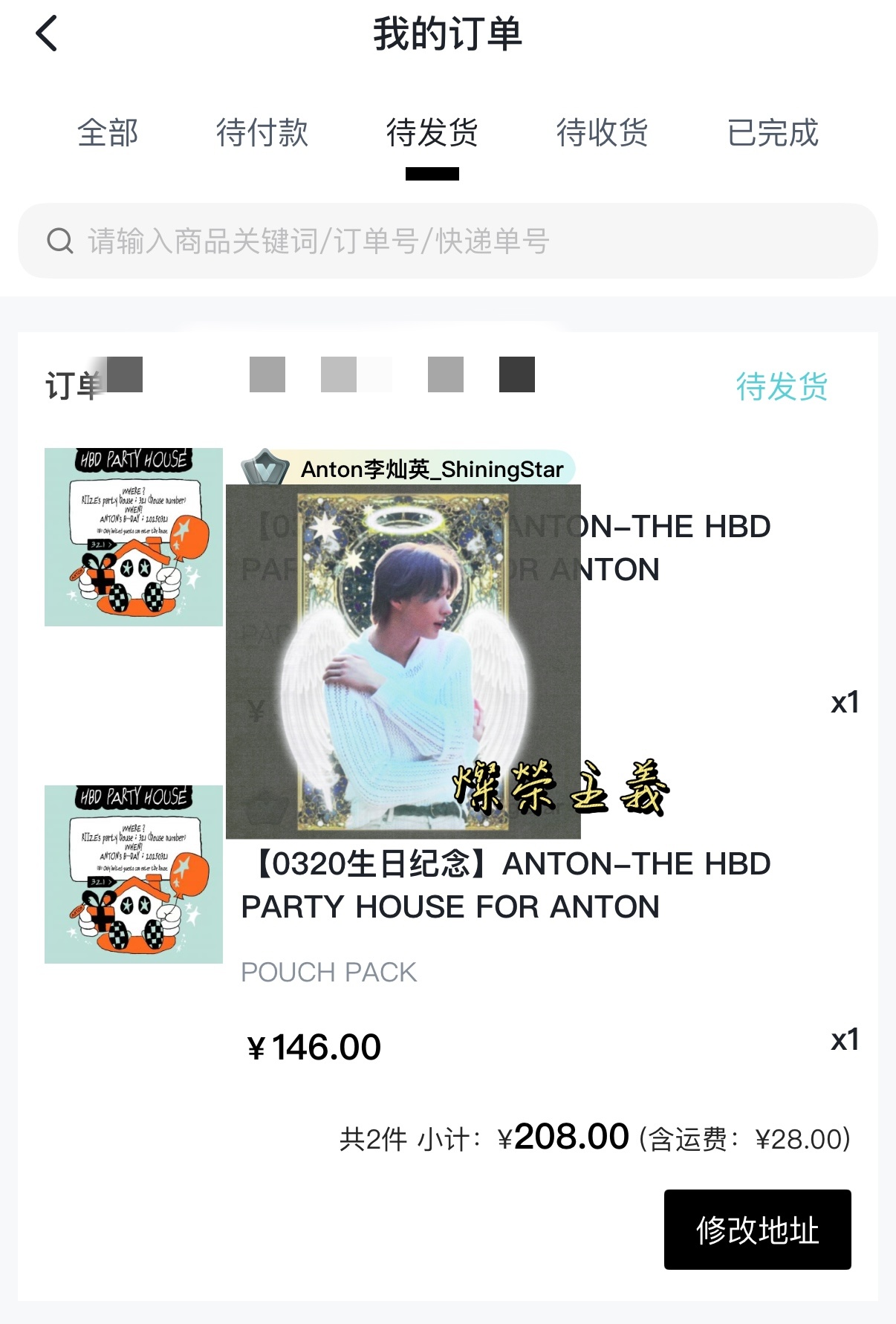
Task: Tap the back arrow to exit orders
Action: point(47,34)
